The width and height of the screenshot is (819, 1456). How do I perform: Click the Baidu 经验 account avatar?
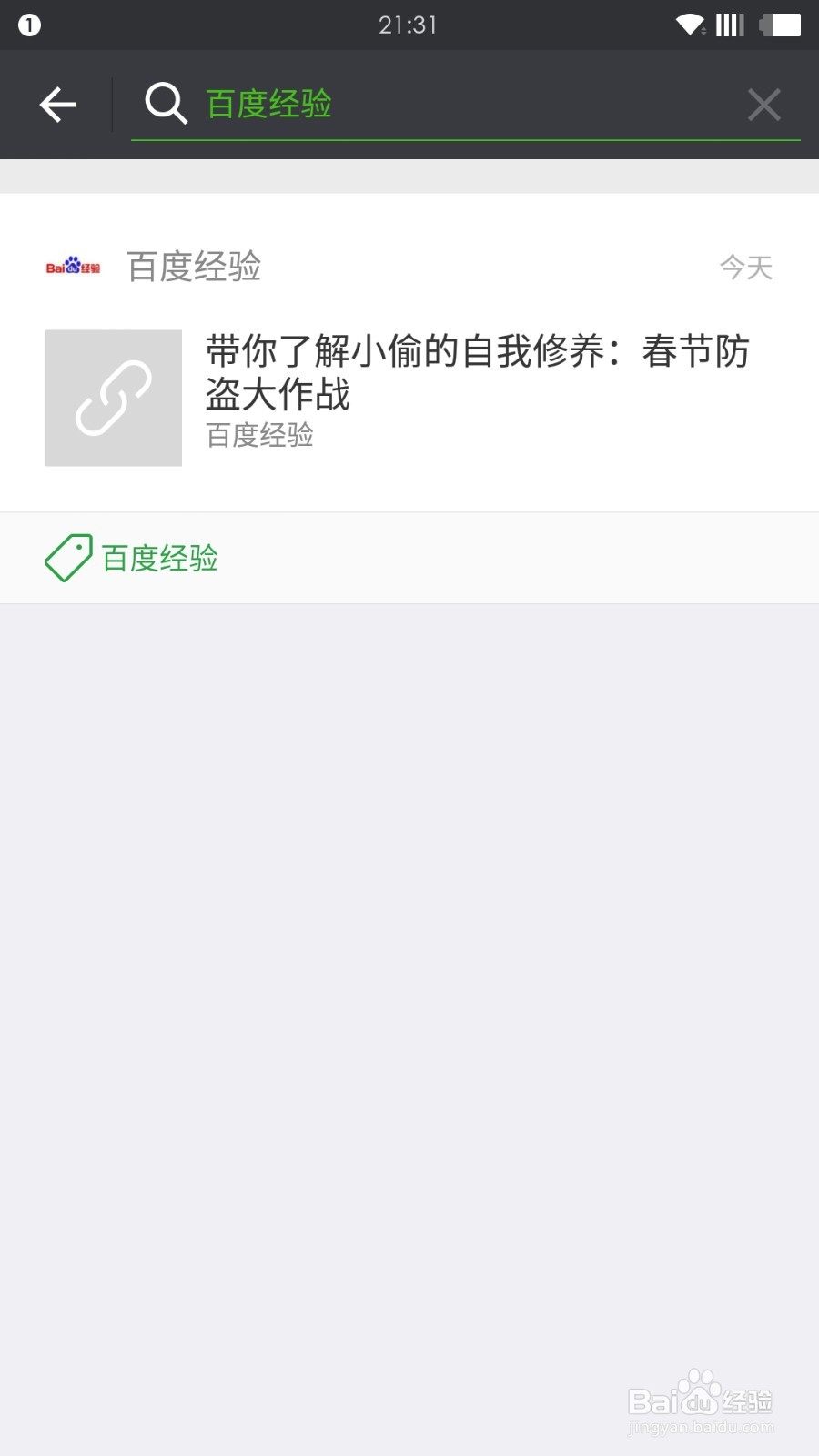click(x=73, y=267)
